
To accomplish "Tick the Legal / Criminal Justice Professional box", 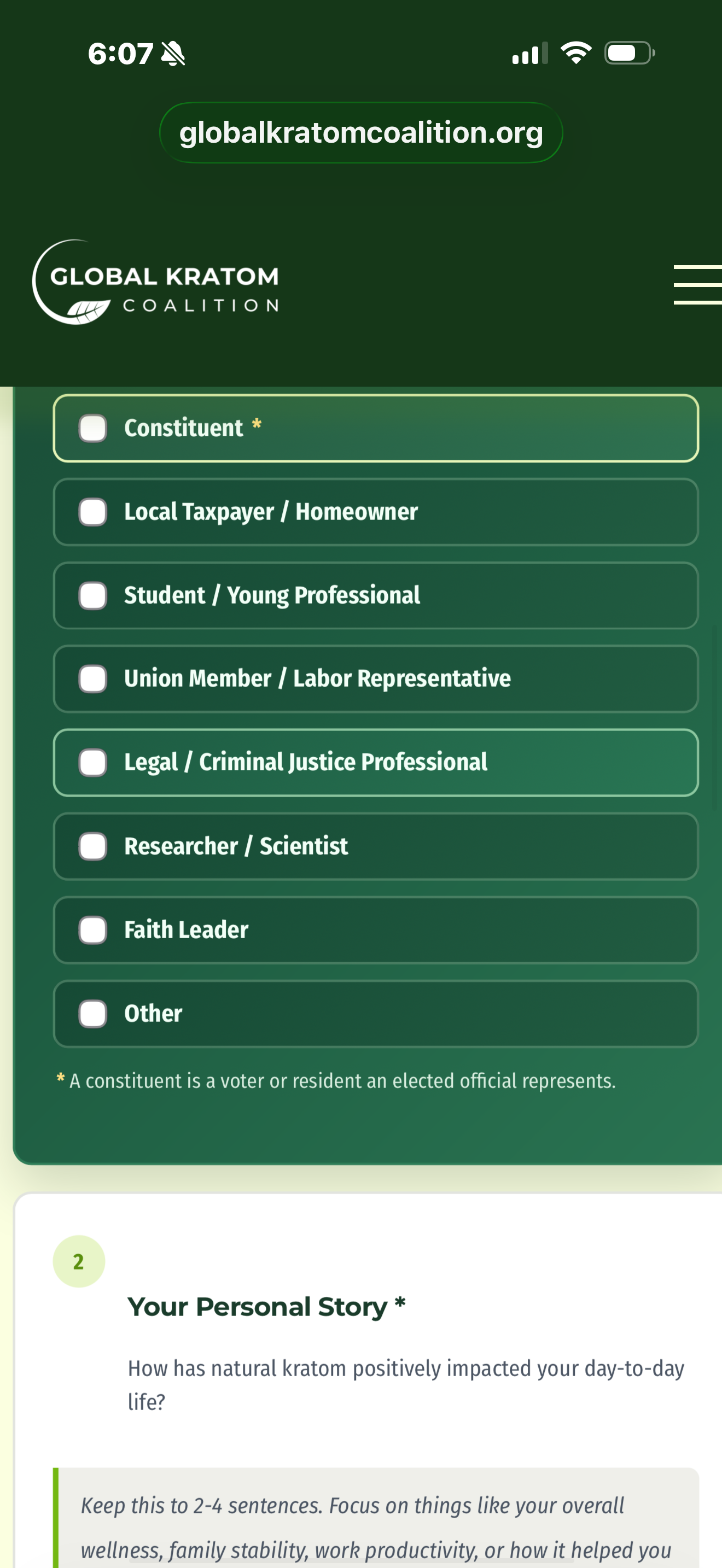I will pyautogui.click(x=92, y=762).
